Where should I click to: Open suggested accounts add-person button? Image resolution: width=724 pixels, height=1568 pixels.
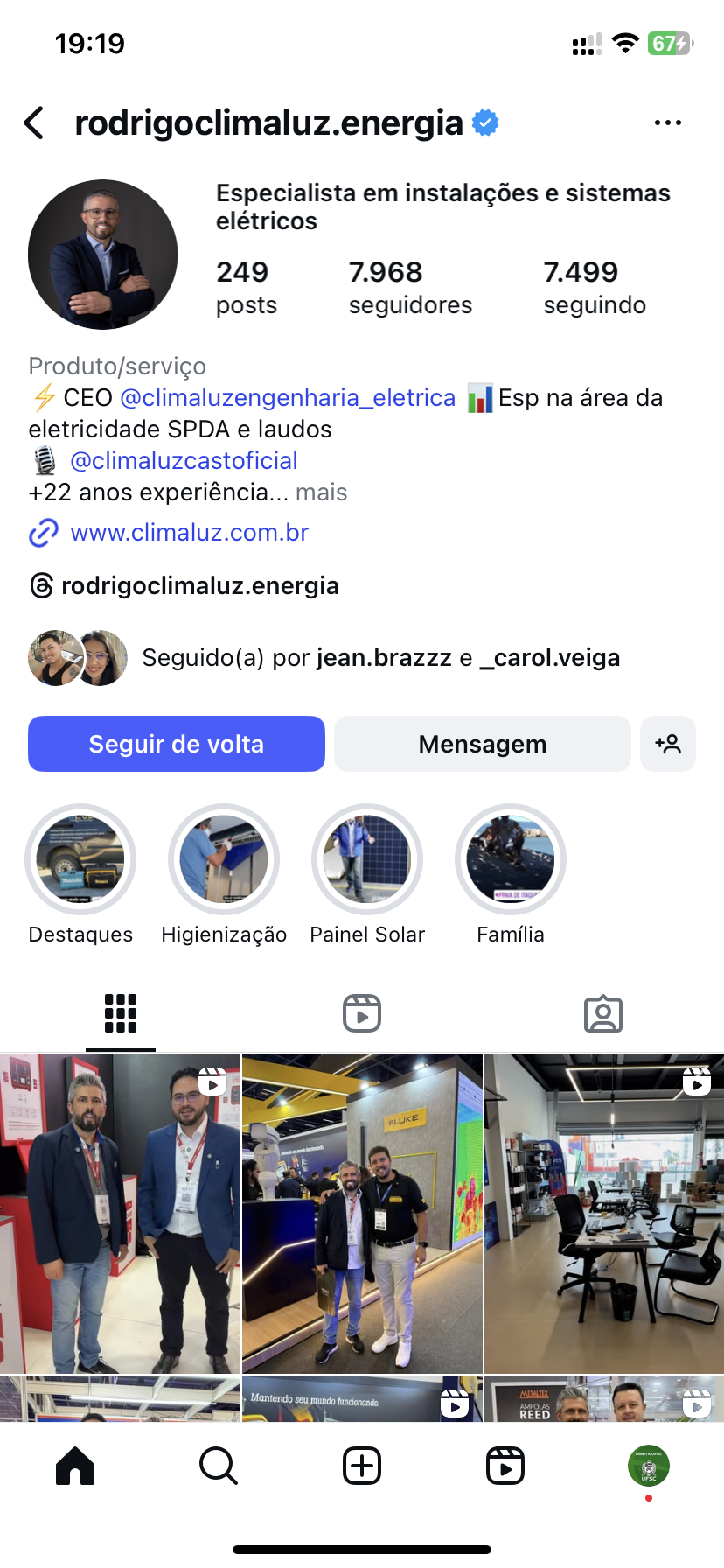point(668,744)
